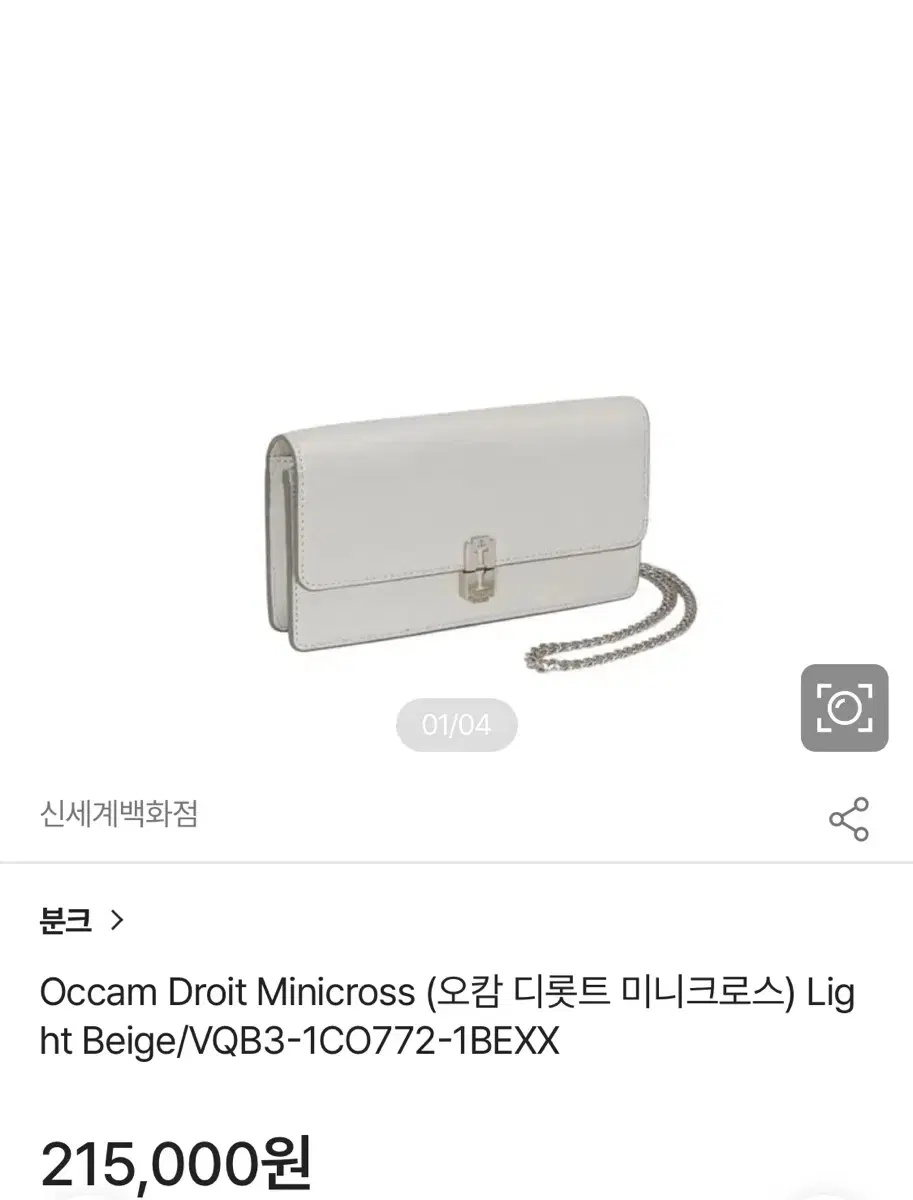Select the 신세계백화점 source entry
The height and width of the screenshot is (1200, 913).
pyautogui.click(x=120, y=816)
